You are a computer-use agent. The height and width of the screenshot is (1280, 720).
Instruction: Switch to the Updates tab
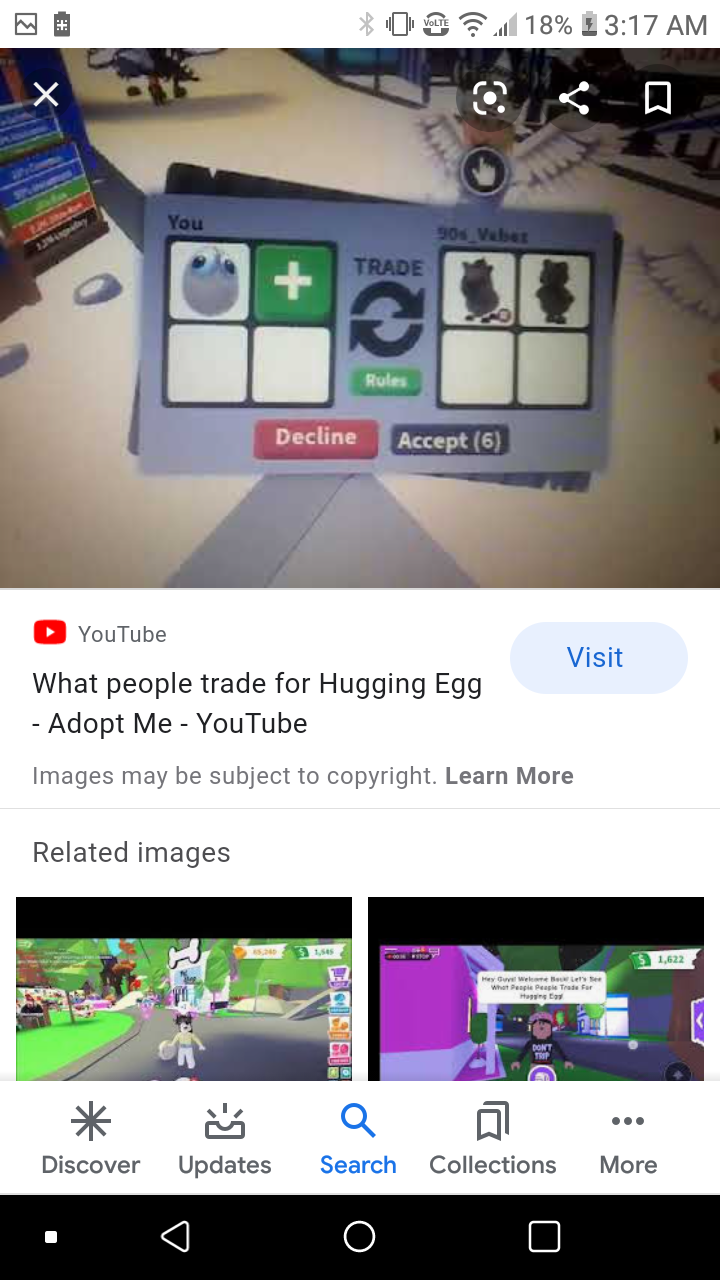click(x=225, y=1139)
